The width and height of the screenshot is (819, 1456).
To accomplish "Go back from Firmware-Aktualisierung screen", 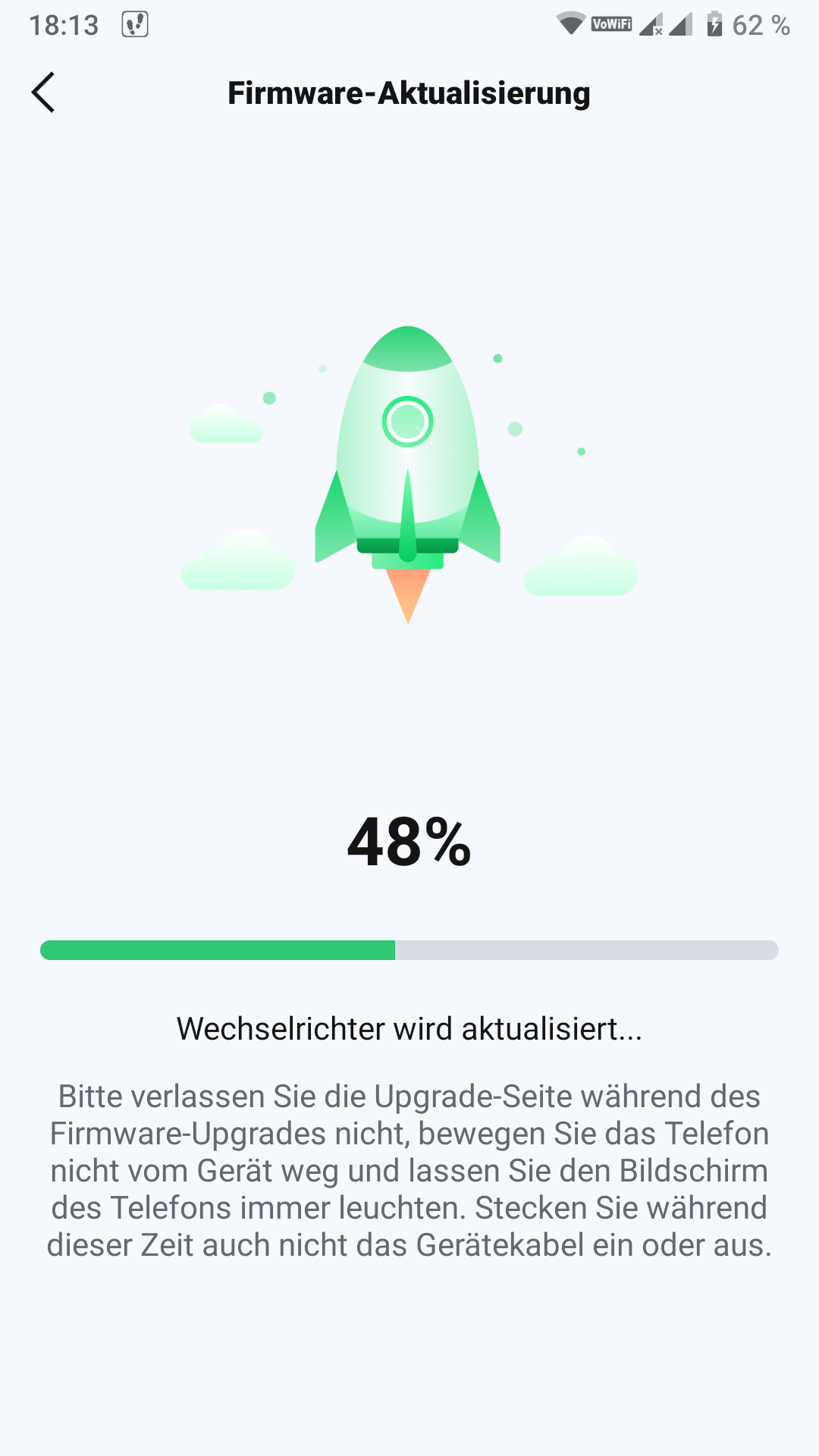I will [x=43, y=93].
